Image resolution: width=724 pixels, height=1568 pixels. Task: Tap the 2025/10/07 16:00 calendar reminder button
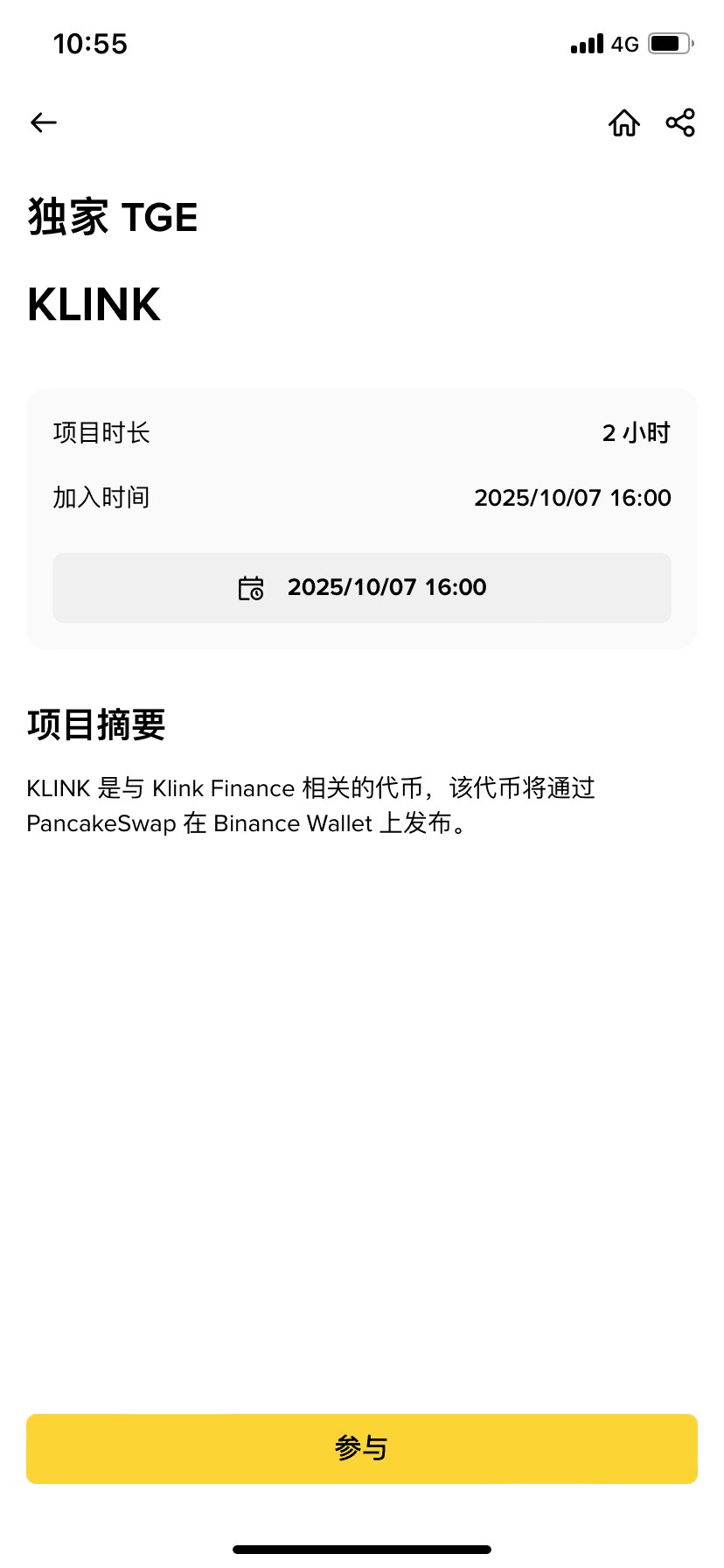pos(362,588)
